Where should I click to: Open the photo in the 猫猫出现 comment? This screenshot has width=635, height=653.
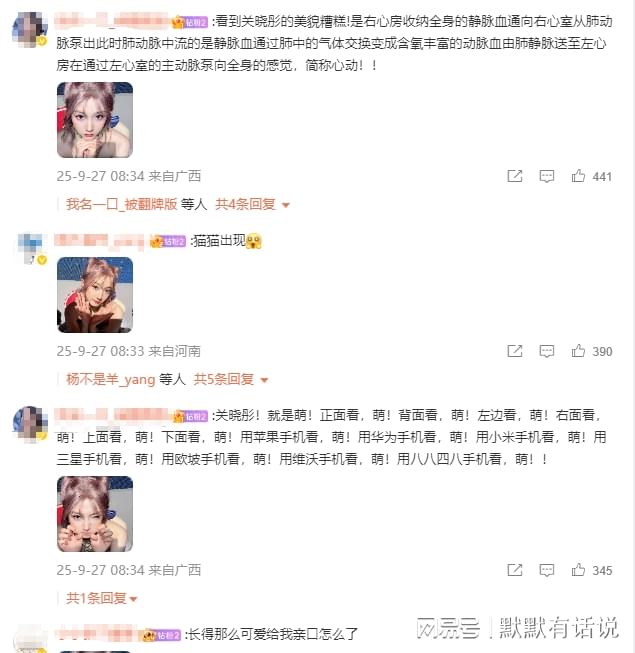point(95,295)
